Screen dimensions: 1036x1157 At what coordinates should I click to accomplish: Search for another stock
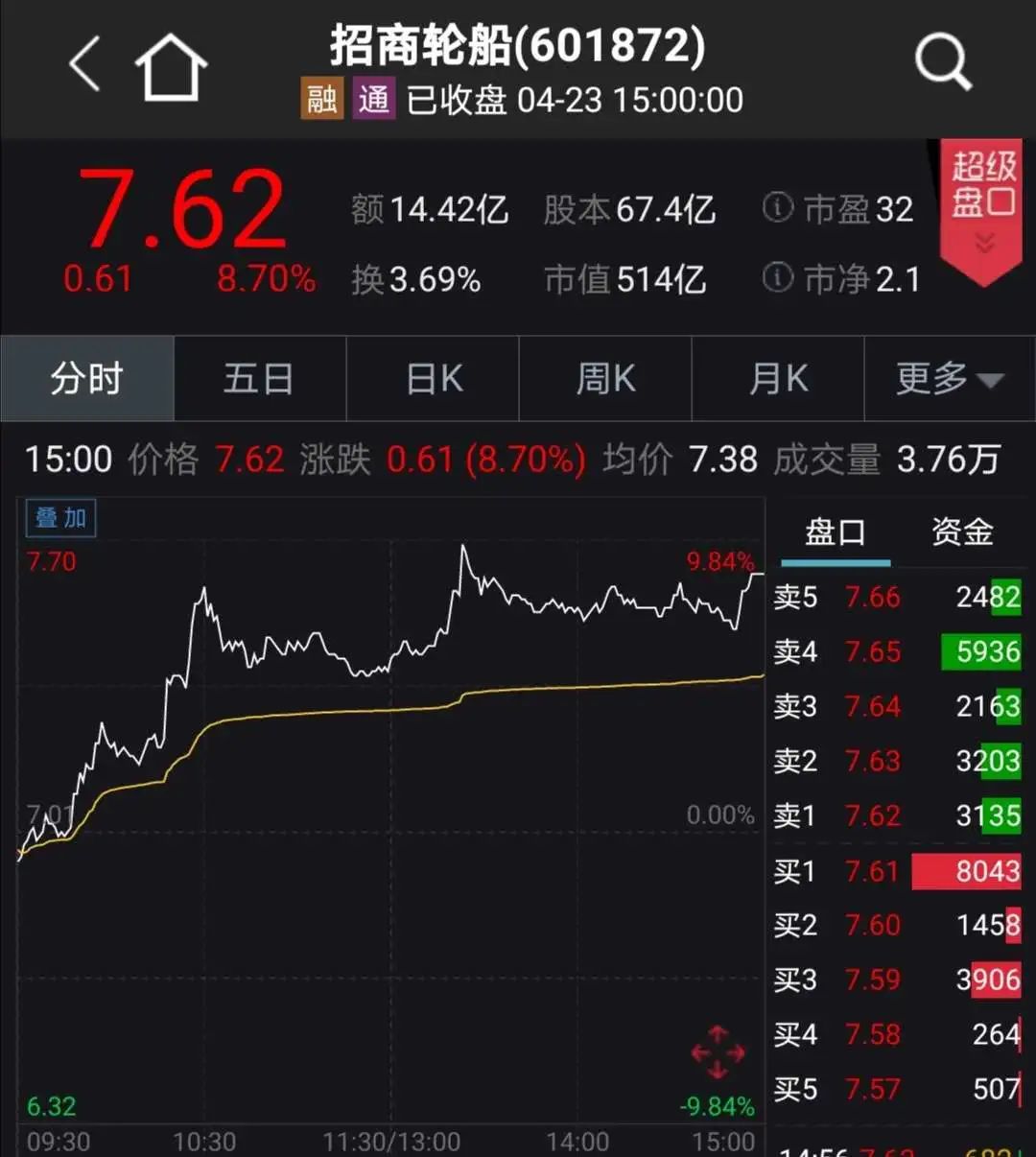tap(943, 63)
